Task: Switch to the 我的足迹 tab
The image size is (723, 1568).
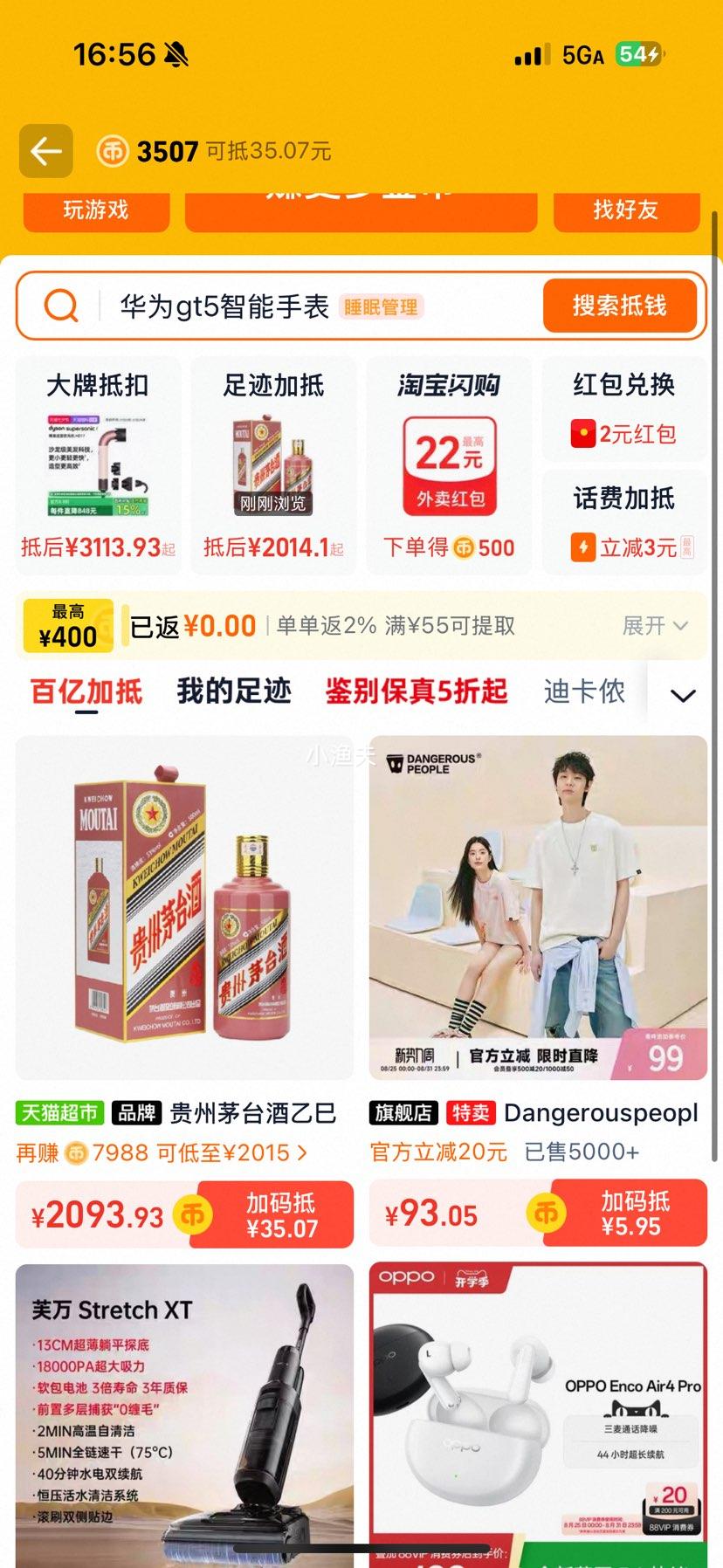Action: 231,690
